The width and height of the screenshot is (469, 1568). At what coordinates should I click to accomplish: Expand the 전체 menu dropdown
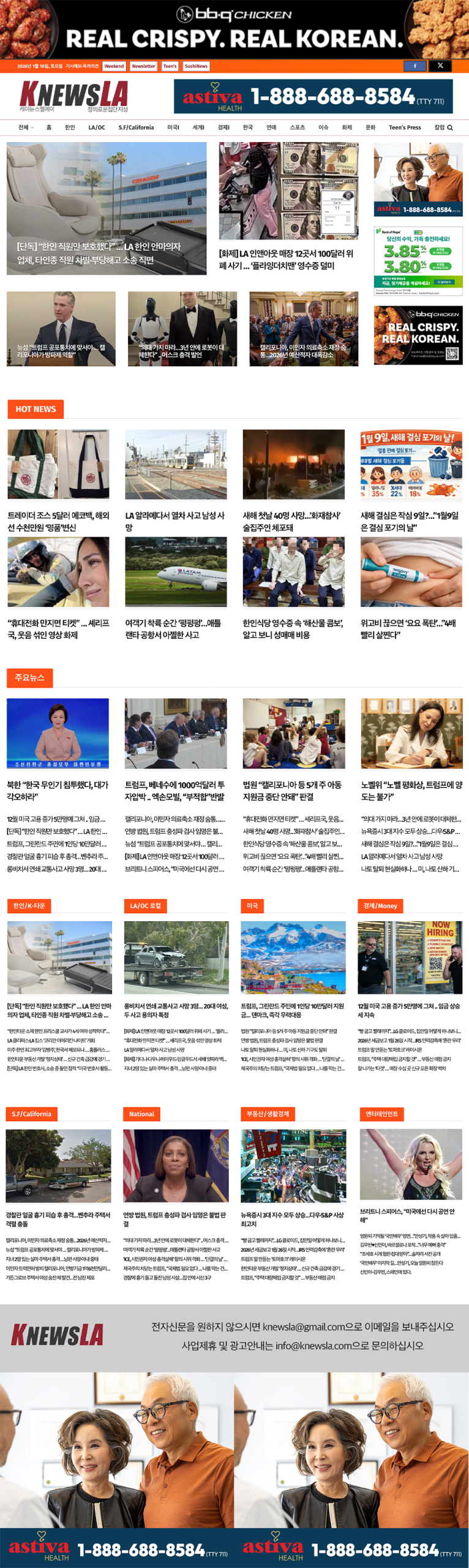[x=26, y=128]
